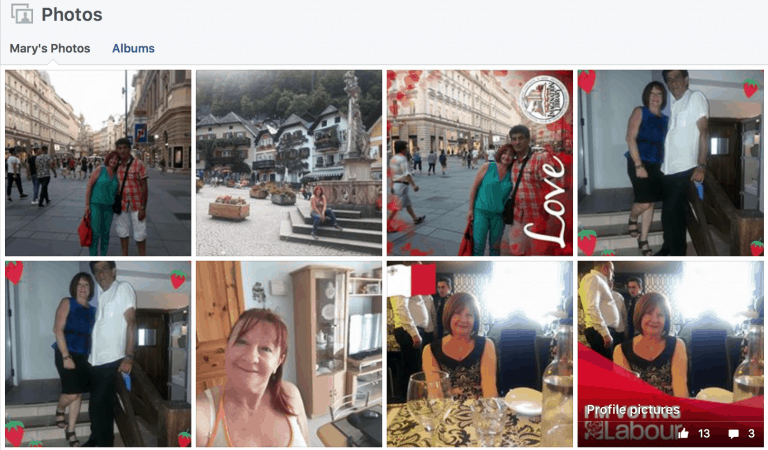This screenshot has width=768, height=450.
Task: Open the first photo of couple on street
Action: point(97,162)
